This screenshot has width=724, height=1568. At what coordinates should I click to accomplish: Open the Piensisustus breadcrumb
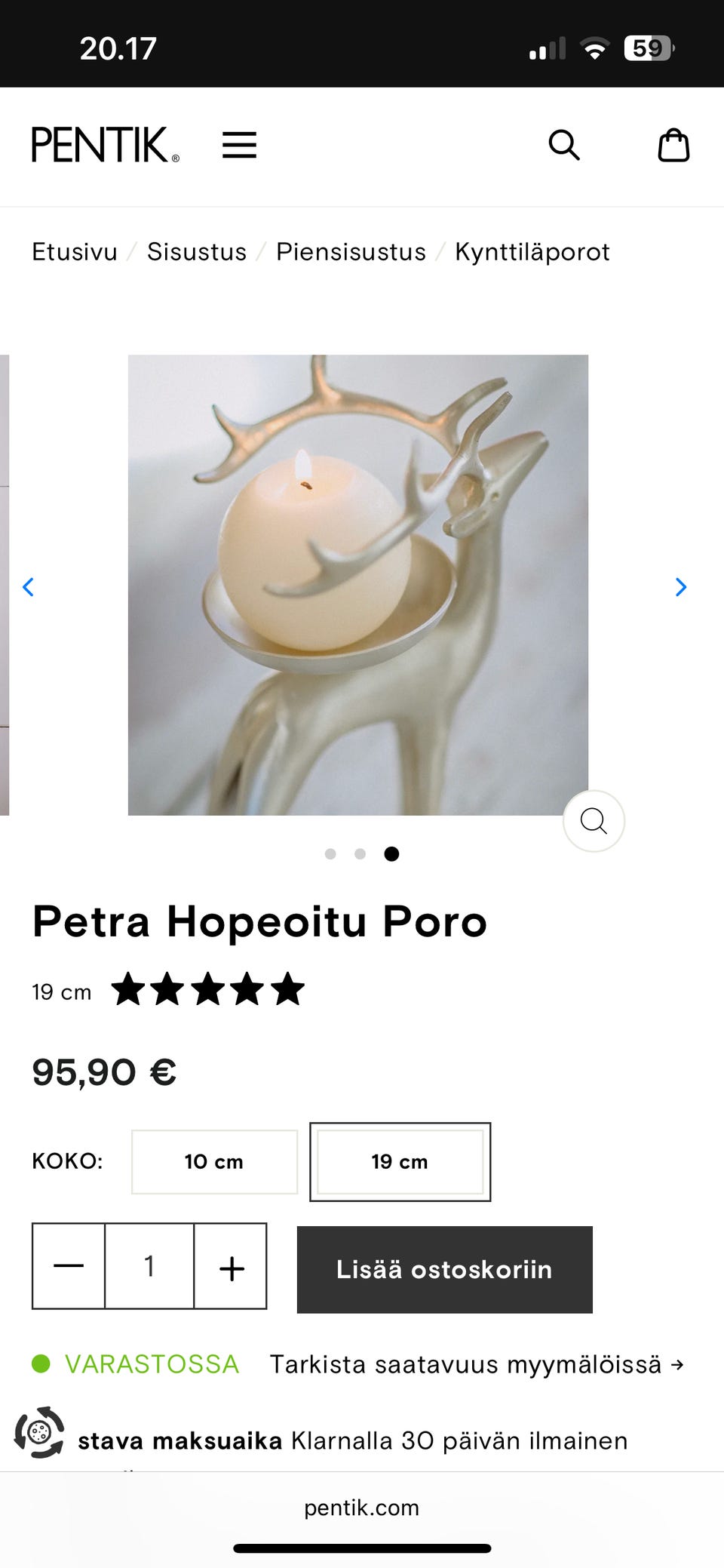coord(351,252)
